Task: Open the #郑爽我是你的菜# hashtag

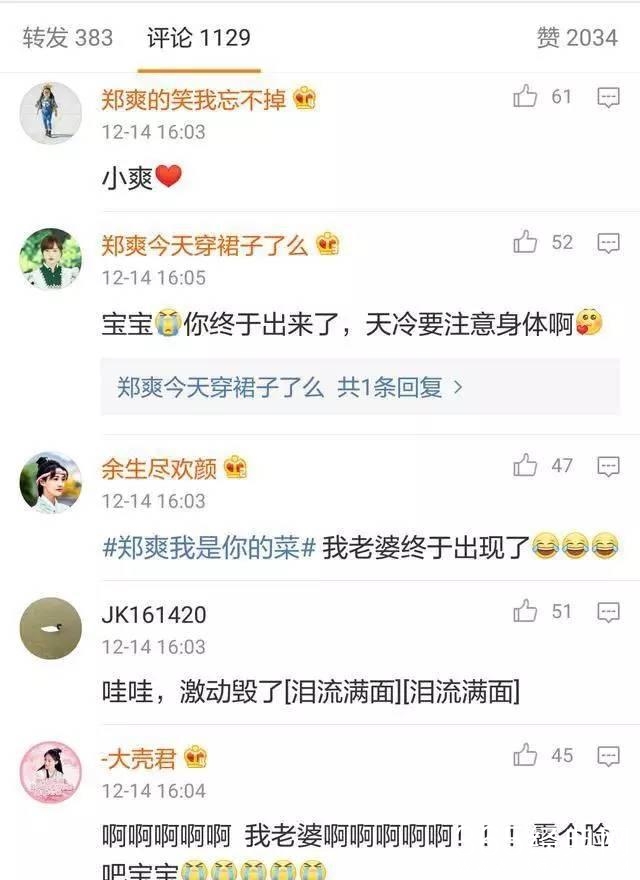Action: point(210,546)
